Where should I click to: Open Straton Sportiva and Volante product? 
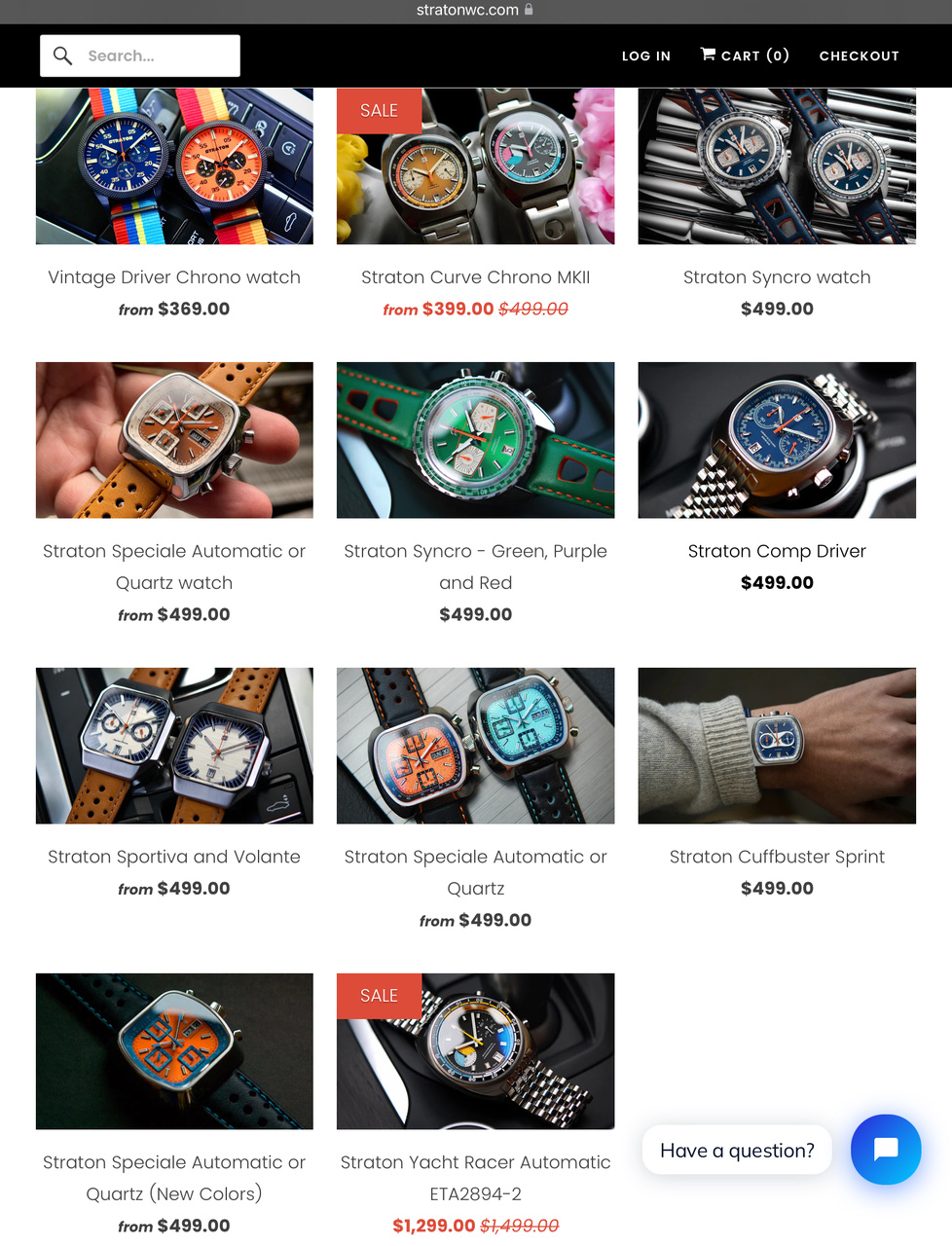174,857
